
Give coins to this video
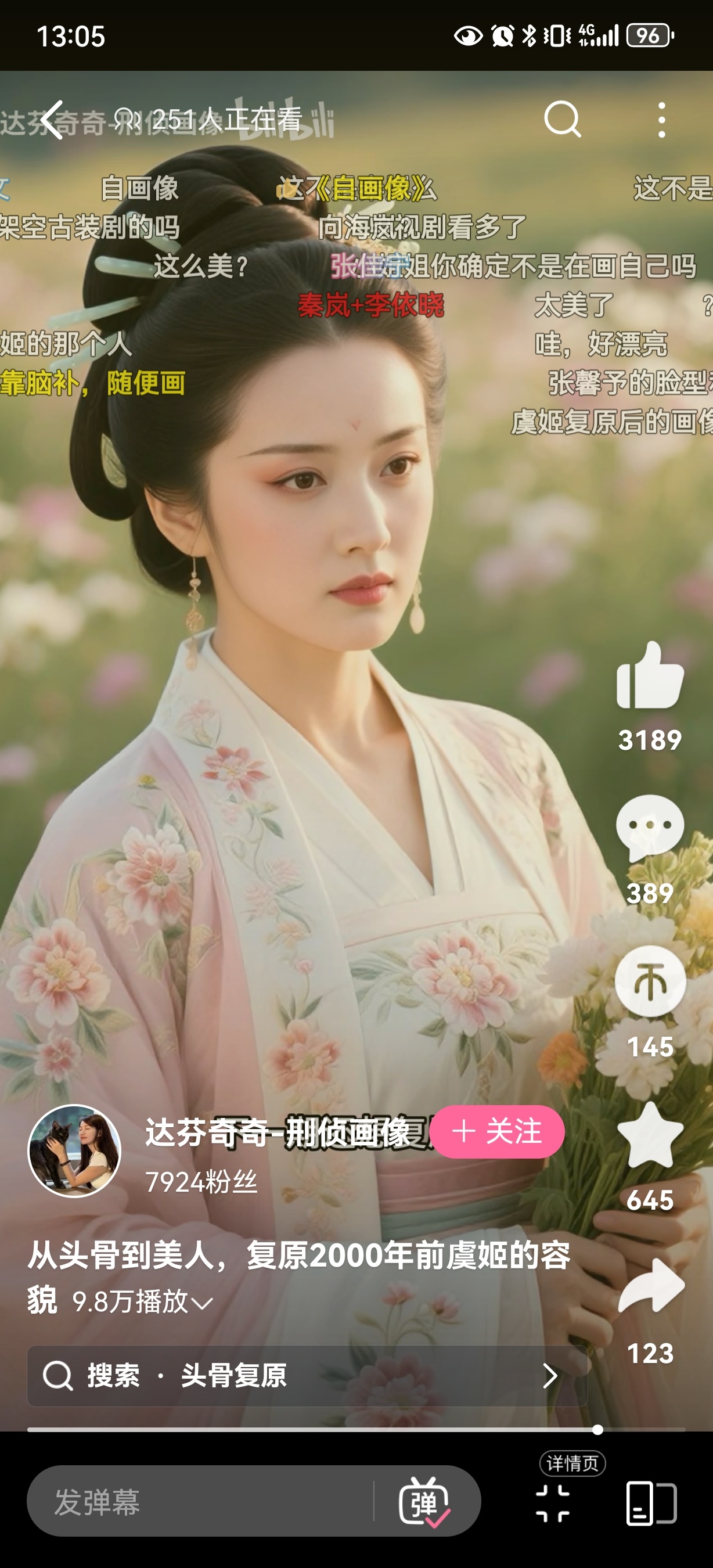tap(650, 981)
